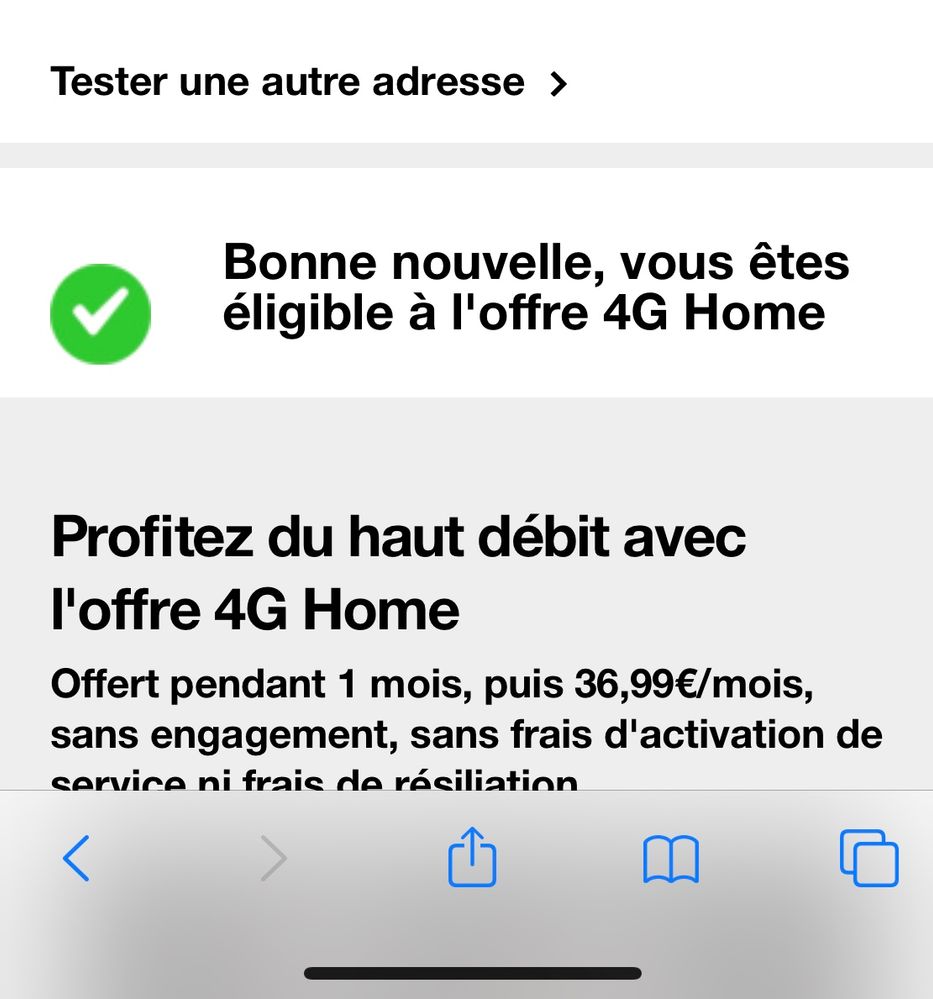Open the Safari share sheet
The height and width of the screenshot is (999, 933).
(x=472, y=857)
